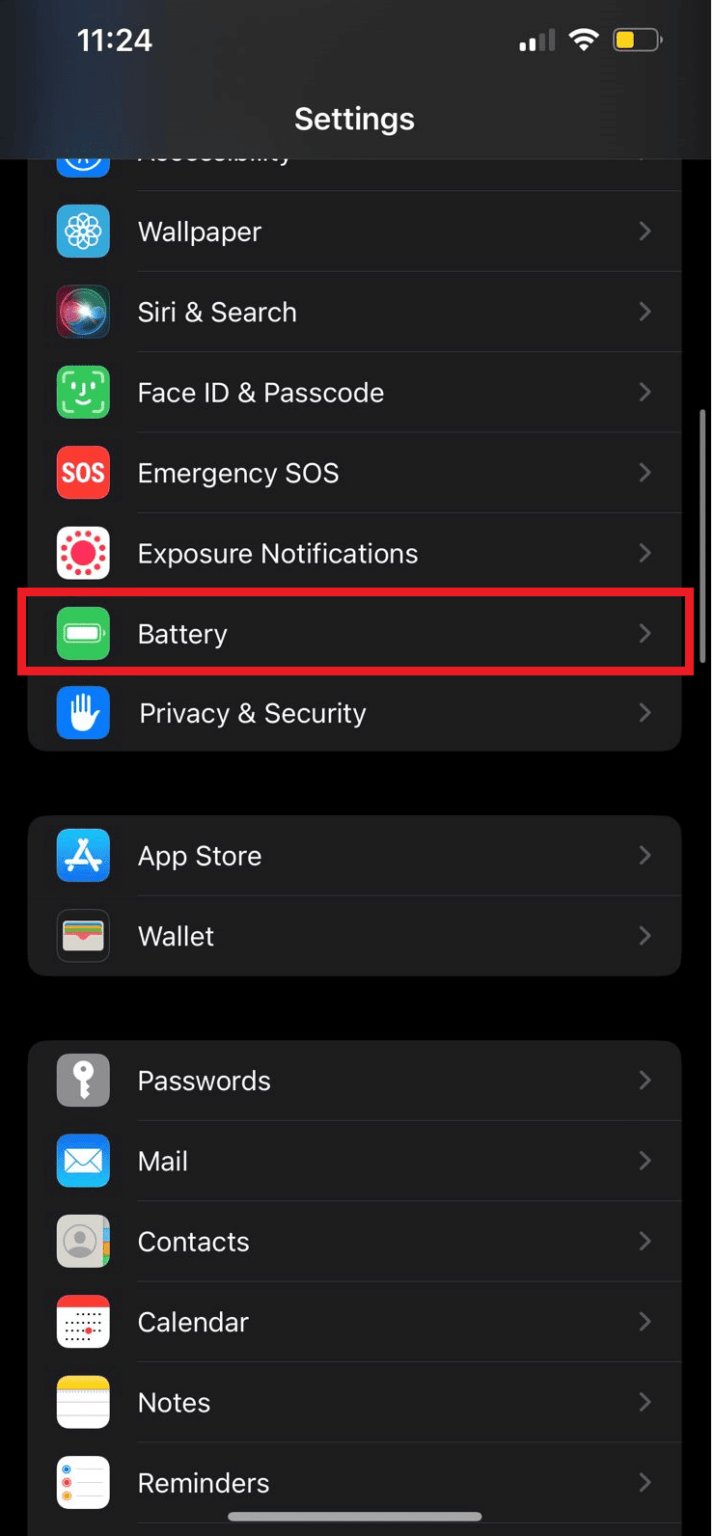
Task: Open Privacy & Security
Action: (x=355, y=712)
